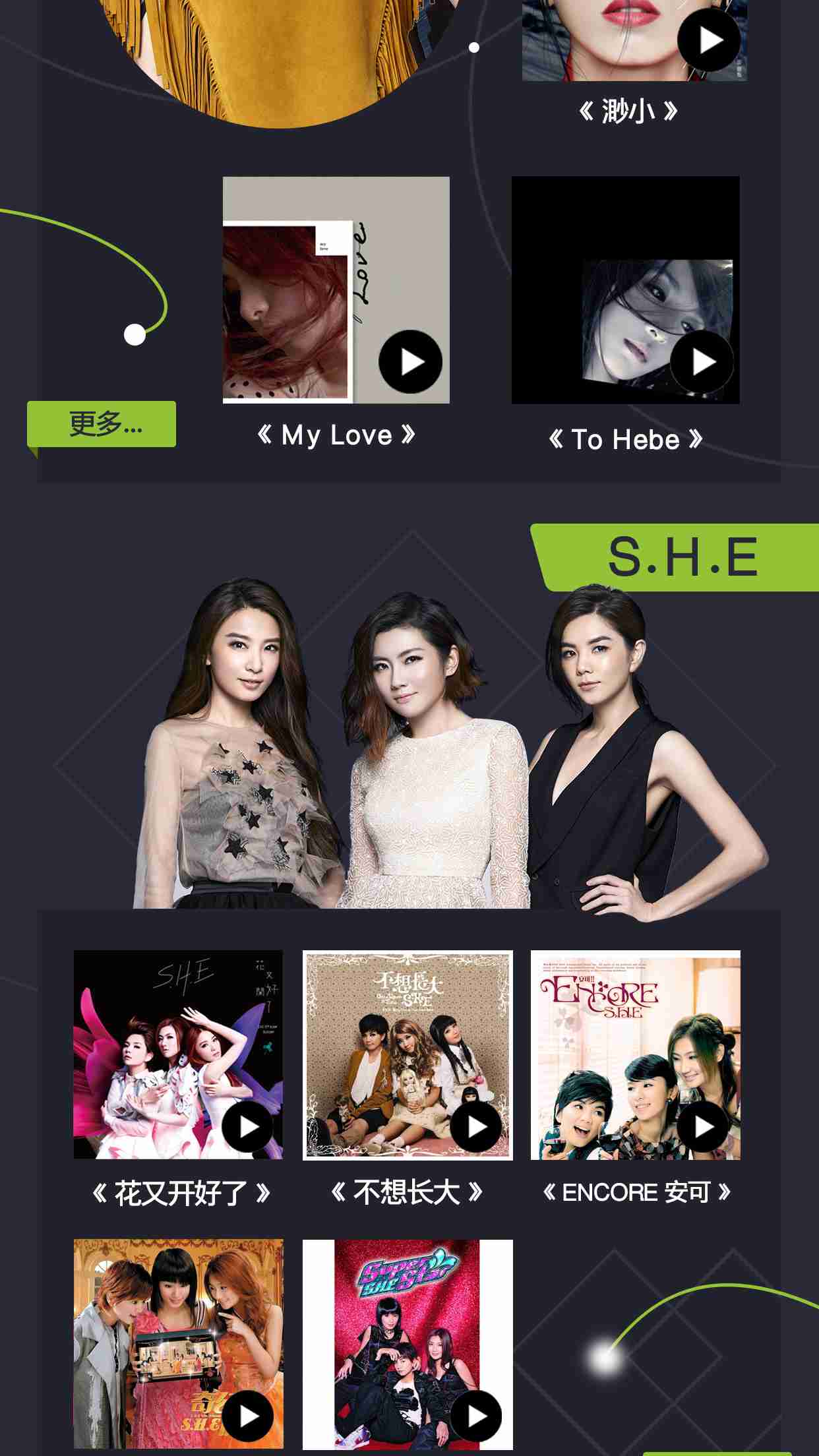Tap the green 更多... button
The width and height of the screenshot is (819, 1456).
102,424
